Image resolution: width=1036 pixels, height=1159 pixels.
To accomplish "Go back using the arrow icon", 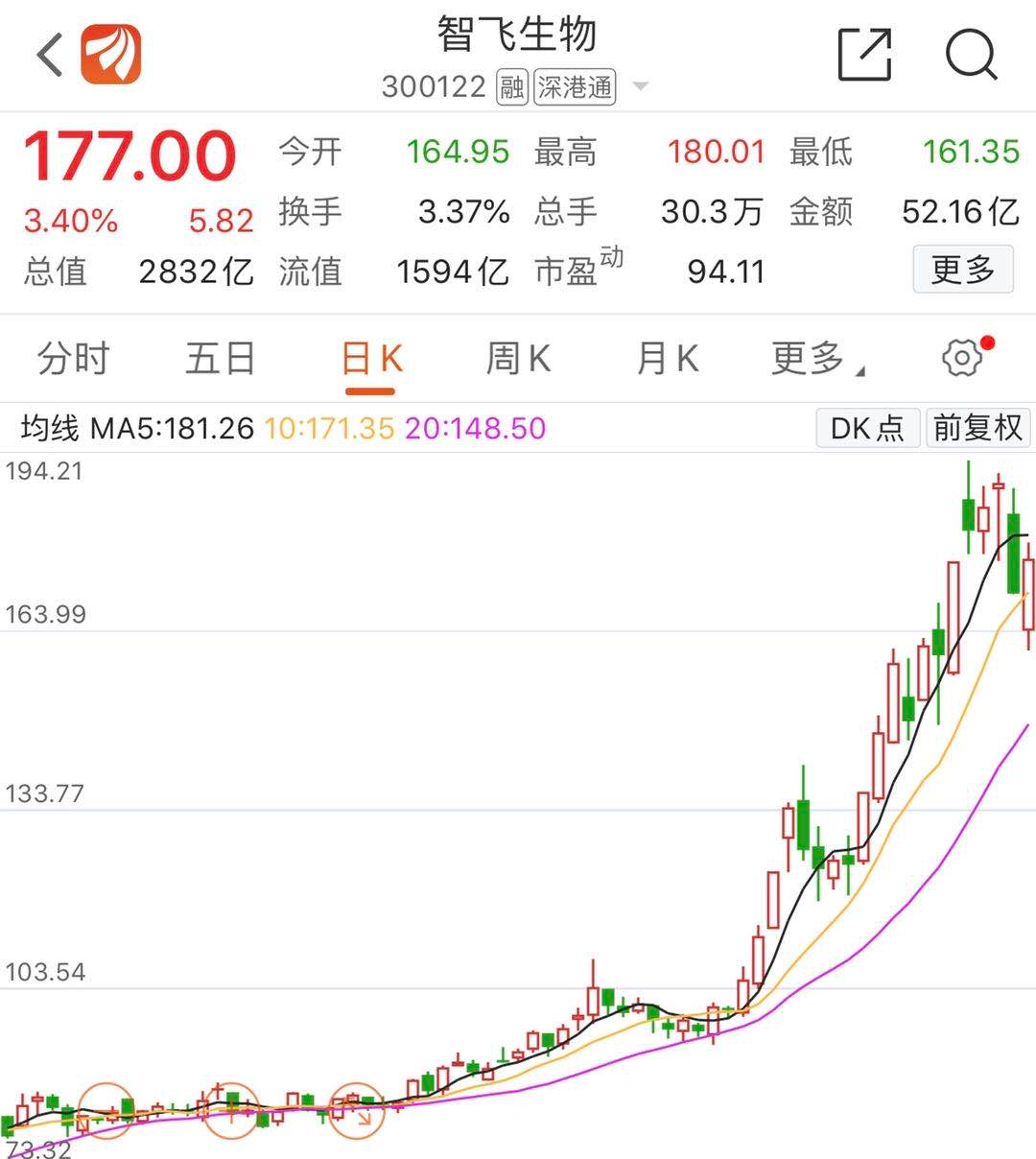I will pyautogui.click(x=50, y=55).
